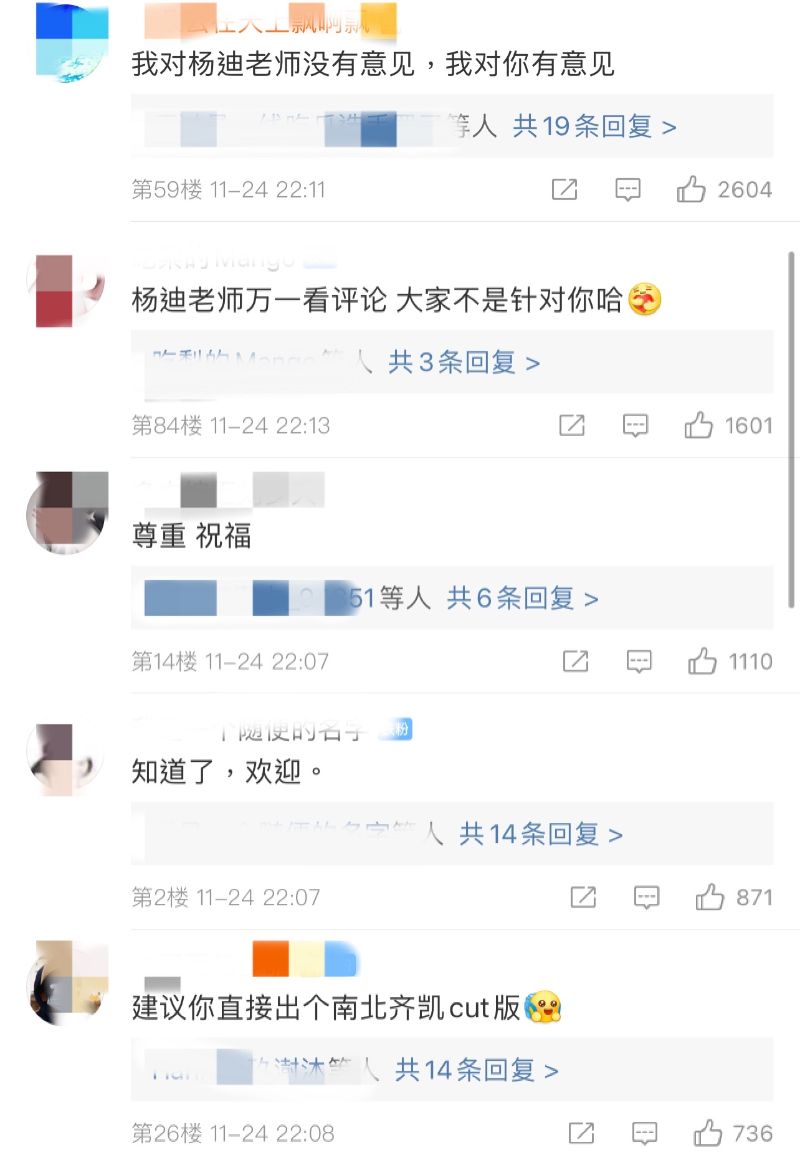Viewport: 800px width, 1158px height.
Task: Tap comment icon on the 26楼 comment
Action: tap(645, 1134)
